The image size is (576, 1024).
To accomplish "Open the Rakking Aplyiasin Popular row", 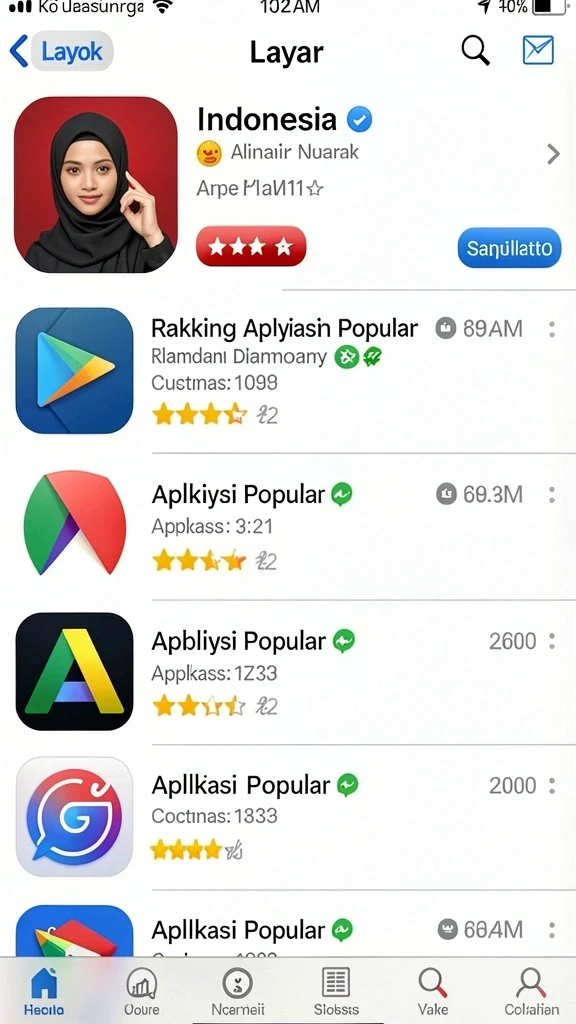I will 288,370.
